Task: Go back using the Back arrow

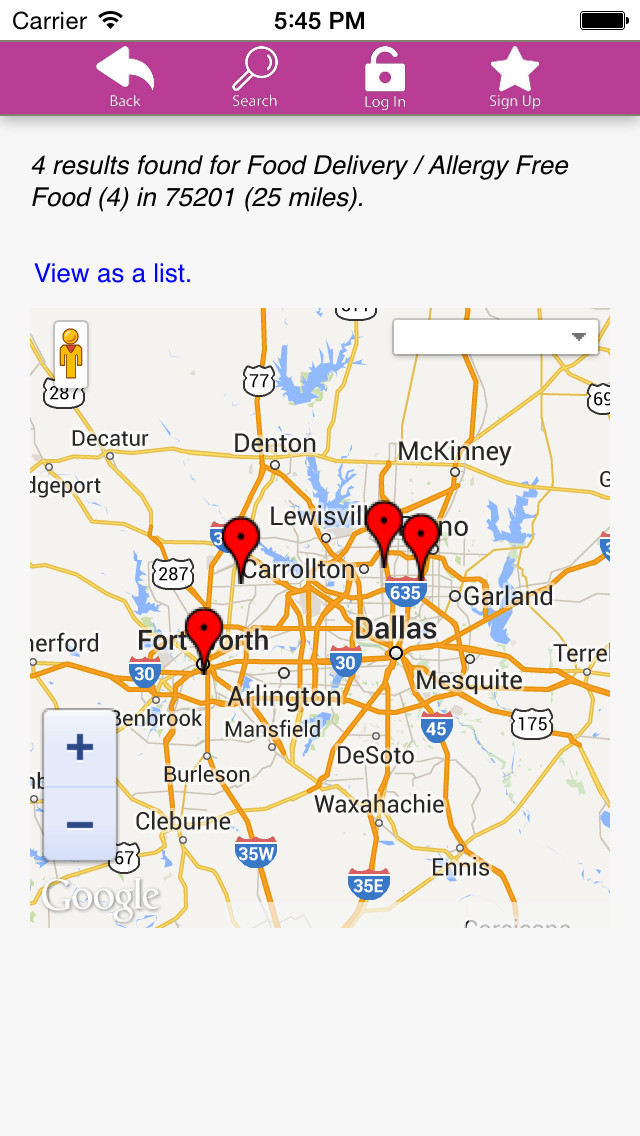Action: pos(125,77)
